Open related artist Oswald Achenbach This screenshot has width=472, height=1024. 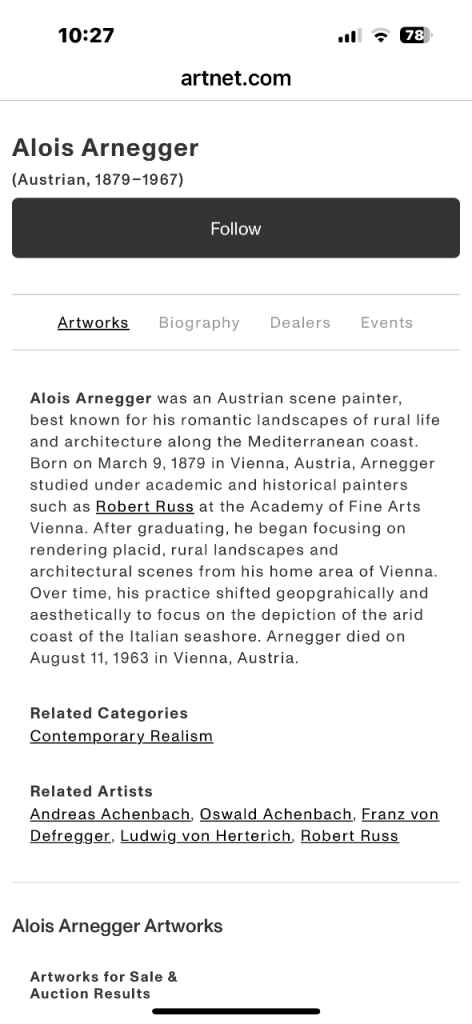(276, 814)
